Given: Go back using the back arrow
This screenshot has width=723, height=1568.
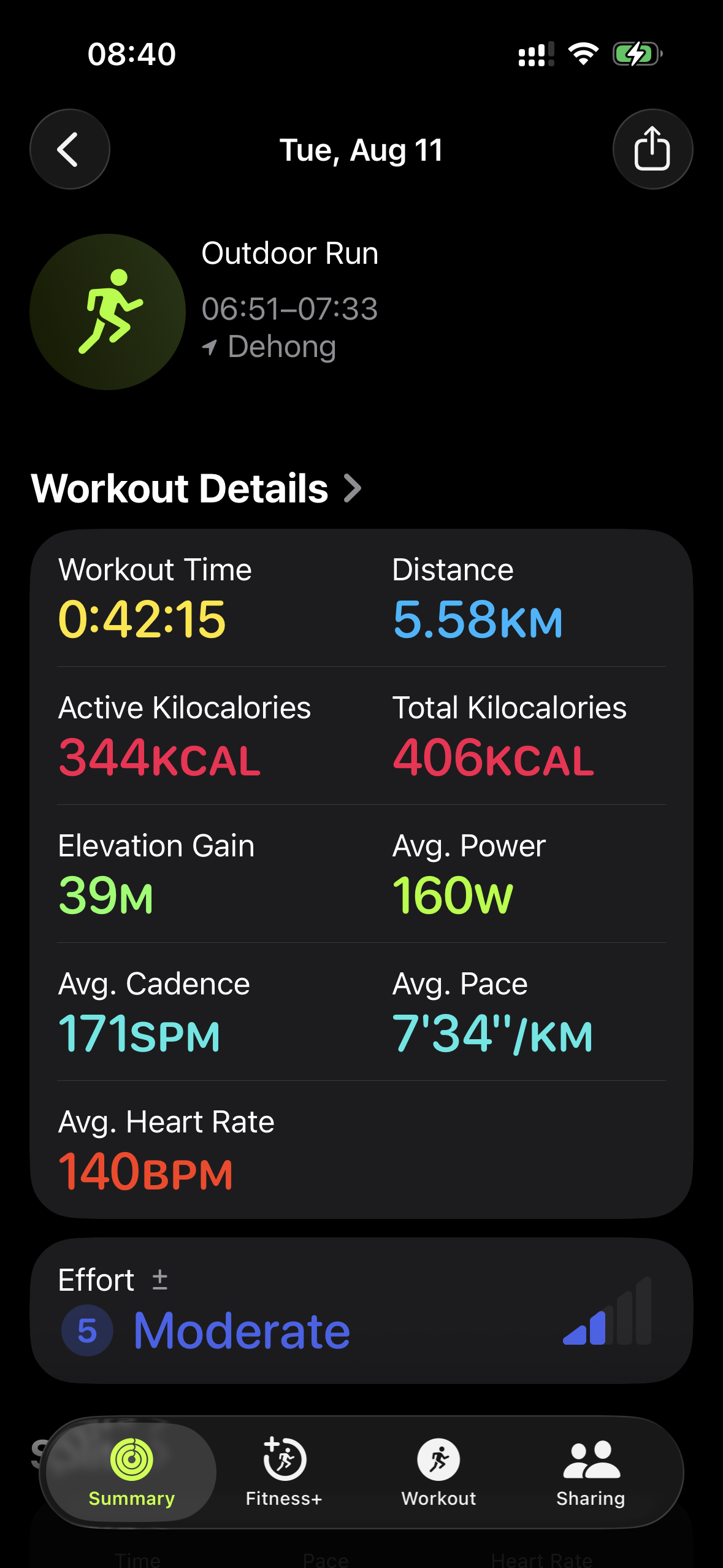Looking at the screenshot, I should pos(70,149).
